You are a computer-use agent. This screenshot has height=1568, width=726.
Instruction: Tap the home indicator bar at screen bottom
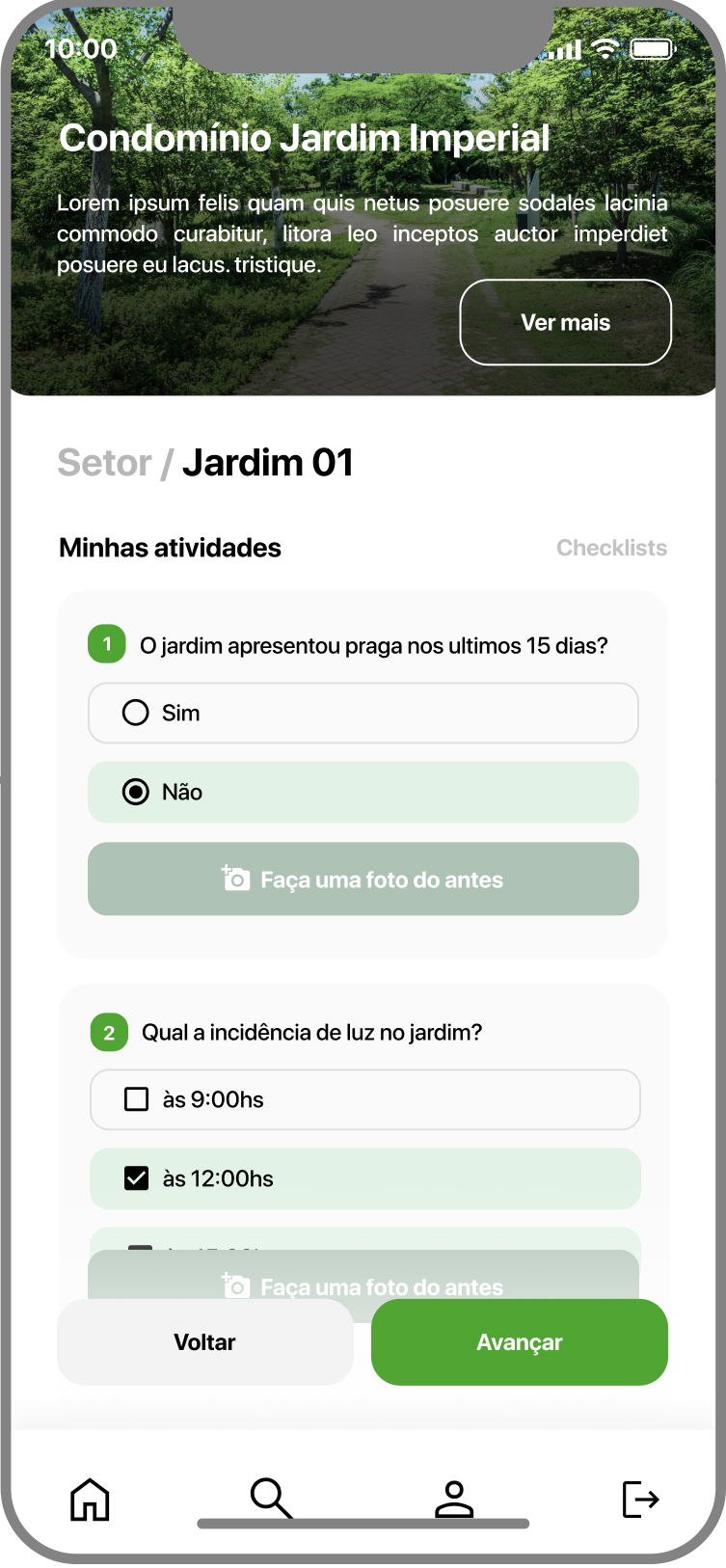[x=363, y=1525]
